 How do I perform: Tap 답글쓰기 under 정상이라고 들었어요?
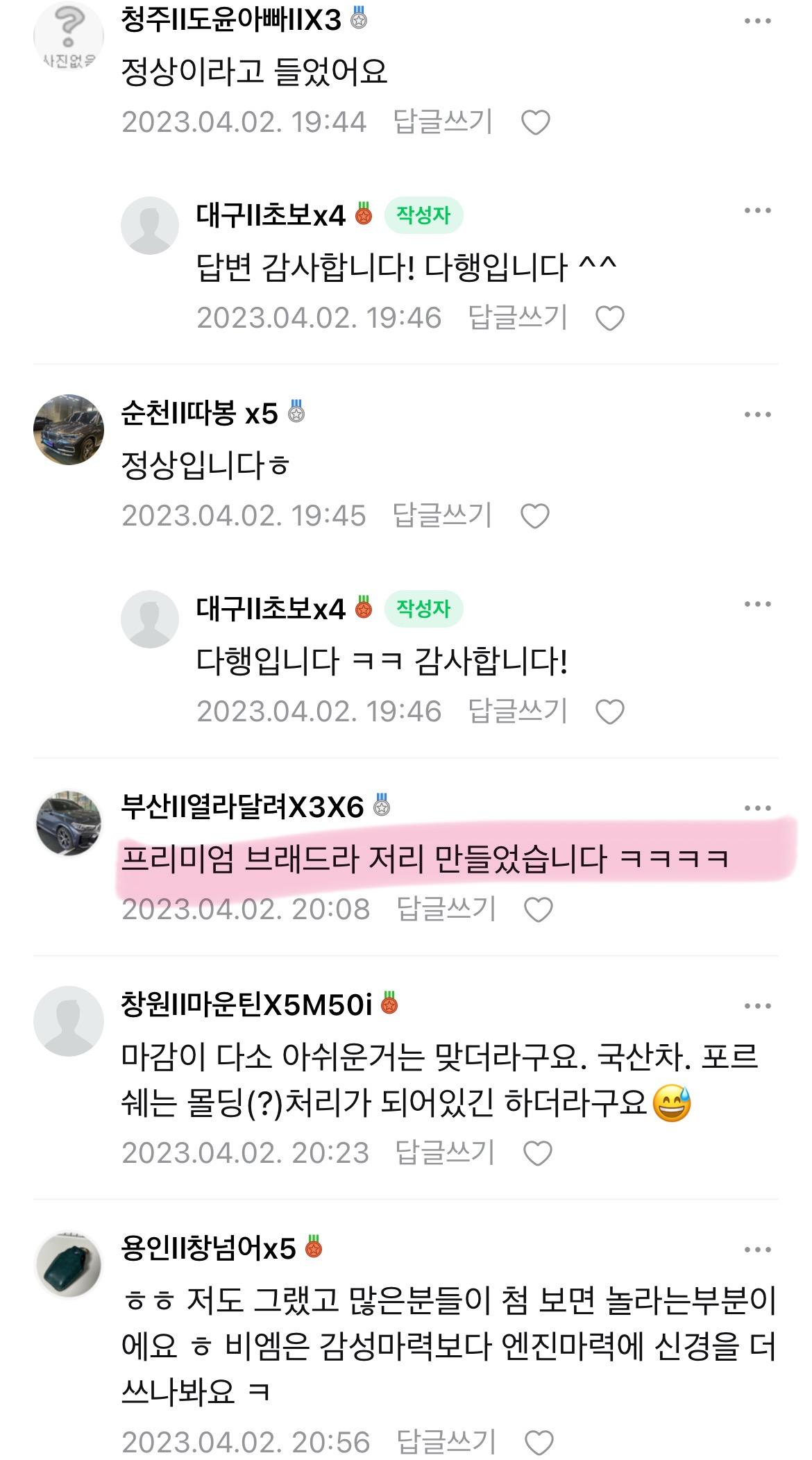pyautogui.click(x=443, y=122)
